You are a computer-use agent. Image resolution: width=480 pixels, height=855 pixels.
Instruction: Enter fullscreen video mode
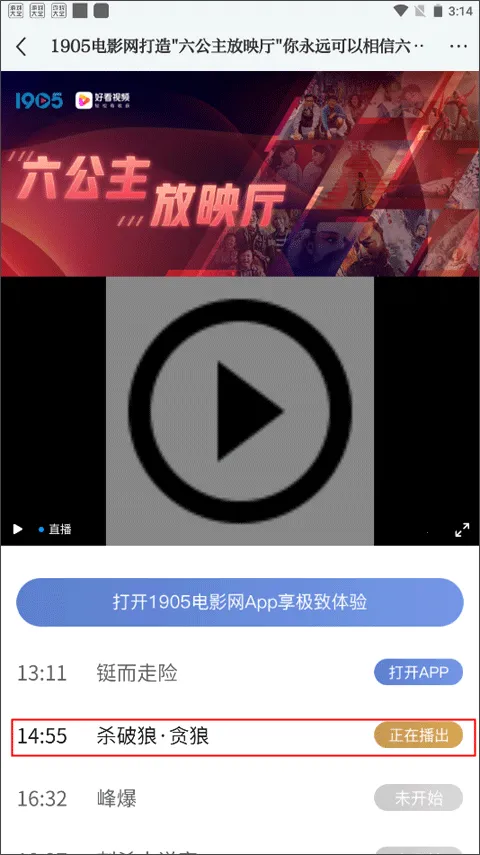point(462,529)
